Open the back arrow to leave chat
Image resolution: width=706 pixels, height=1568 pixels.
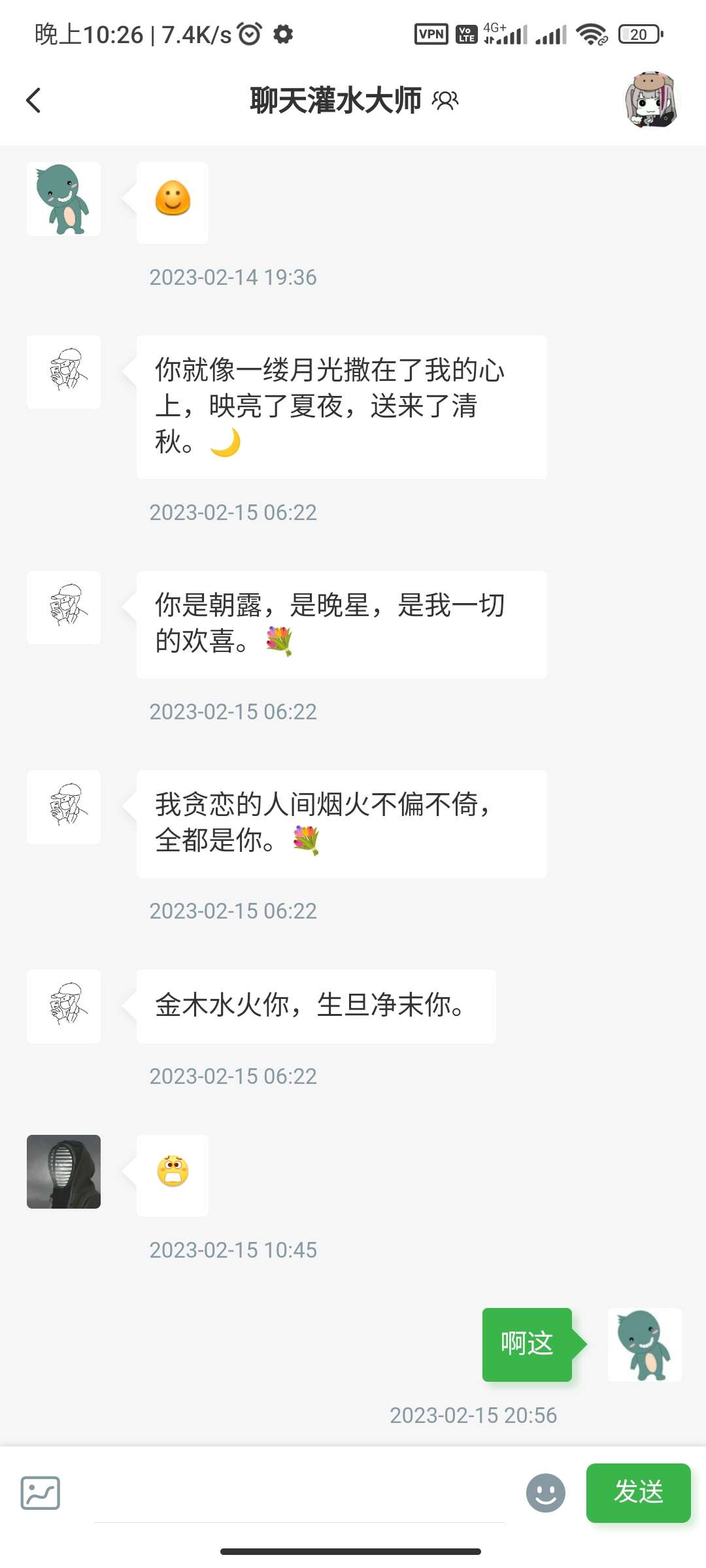[33, 100]
